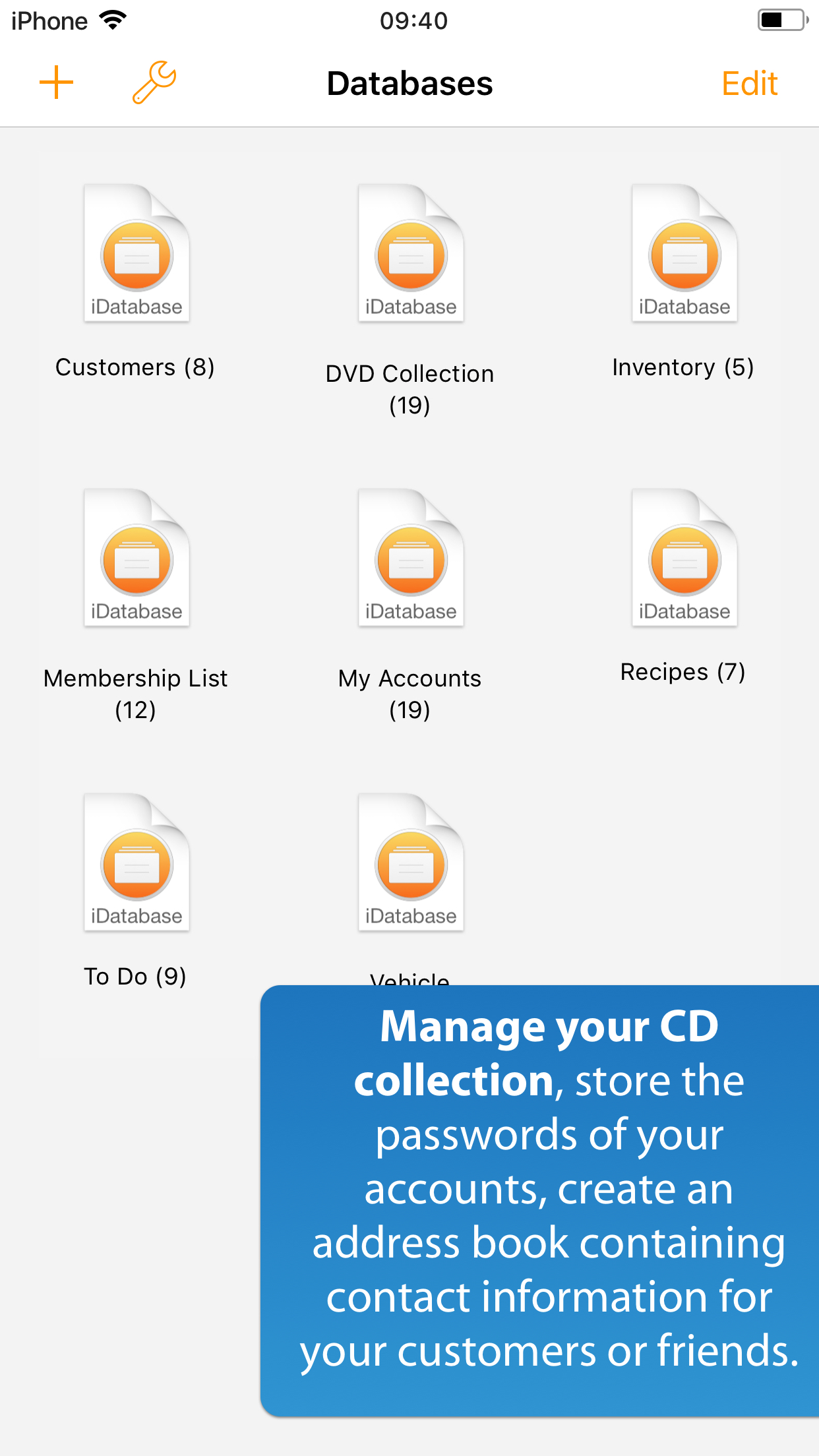Tap the clock showing 09:40
819x1456 pixels.
tap(414, 20)
